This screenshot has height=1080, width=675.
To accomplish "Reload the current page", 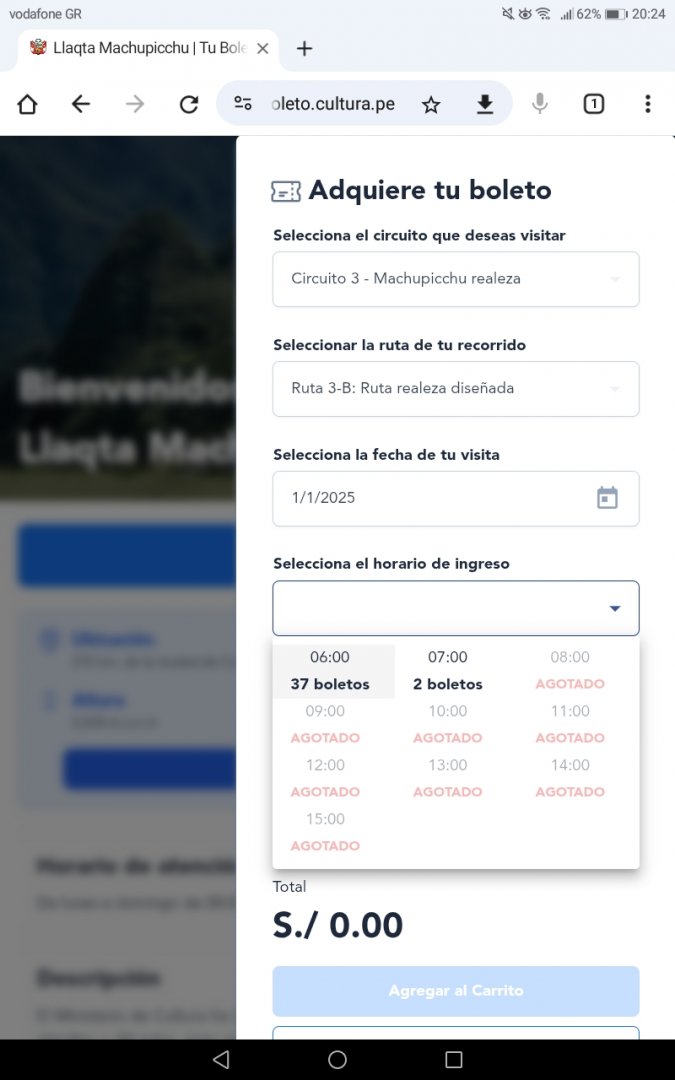I will click(189, 104).
